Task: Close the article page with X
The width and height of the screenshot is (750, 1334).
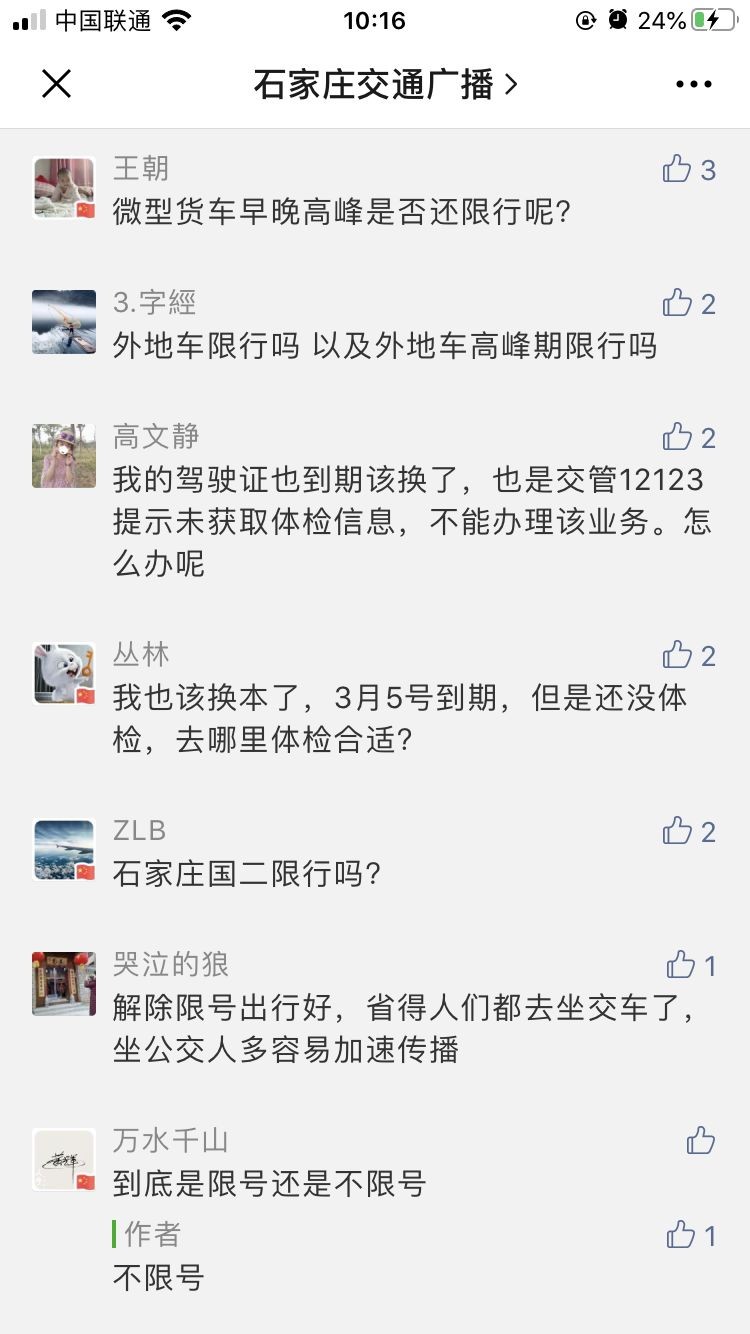Action: 57,85
